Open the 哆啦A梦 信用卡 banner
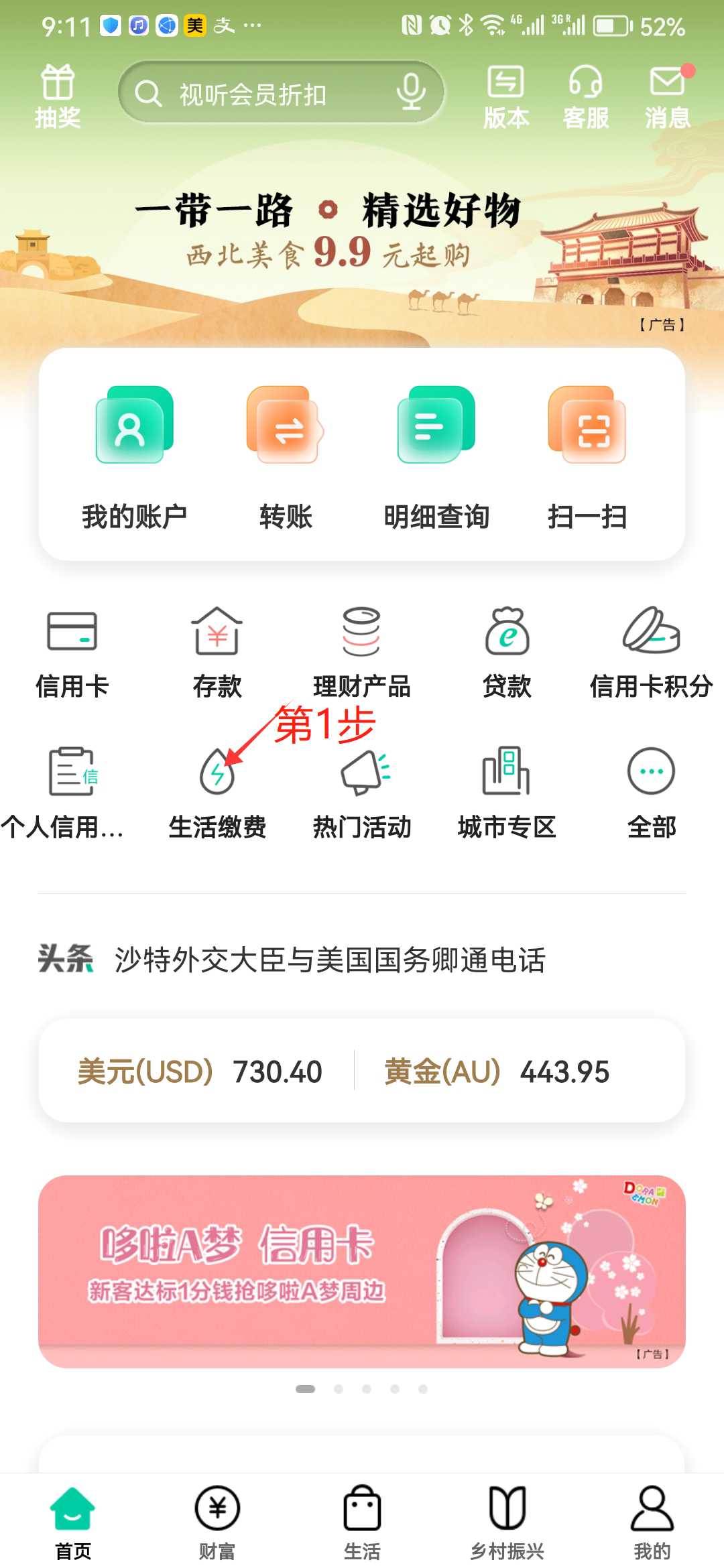This screenshot has width=724, height=1568. point(362,1271)
